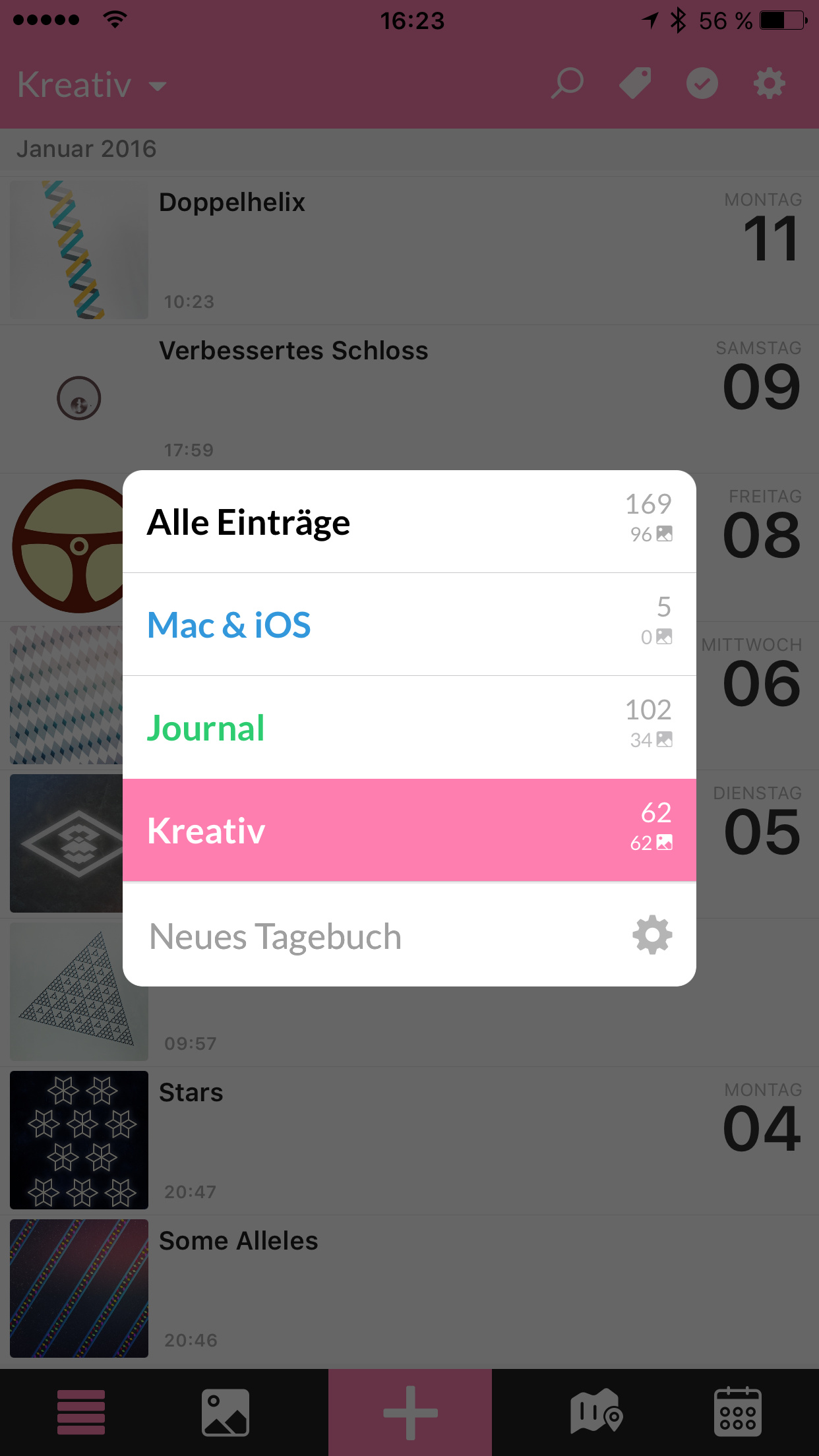Image resolution: width=819 pixels, height=1456 pixels.
Task: Search entries with the magnifier icon
Action: [x=567, y=84]
